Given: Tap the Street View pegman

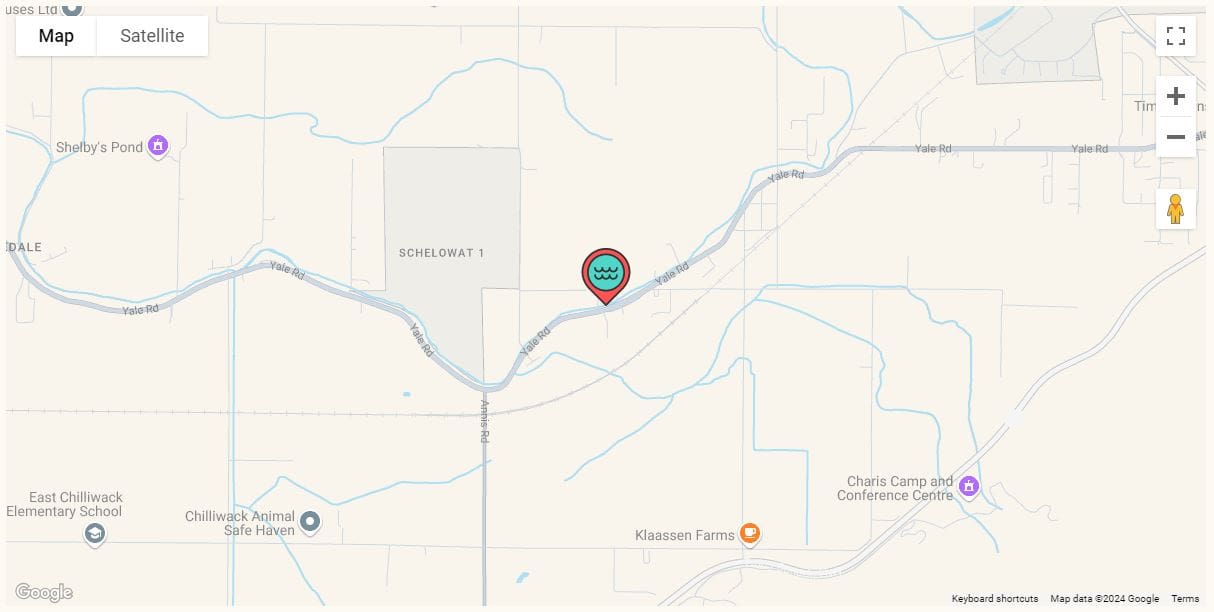Looking at the screenshot, I should click(x=1176, y=209).
